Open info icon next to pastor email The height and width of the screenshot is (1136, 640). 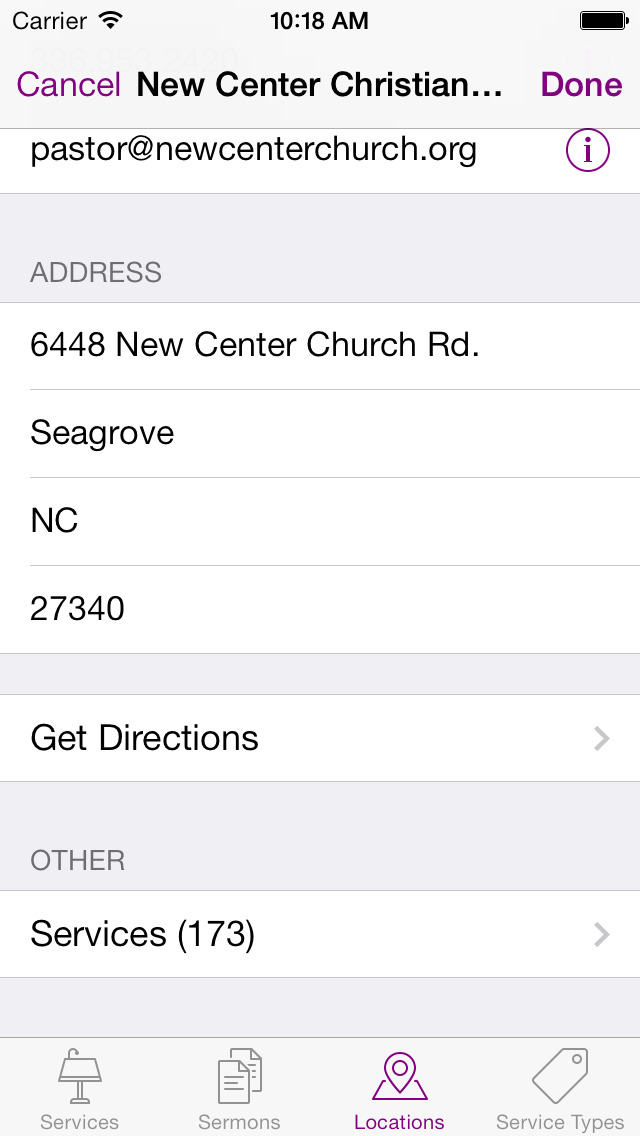click(587, 151)
